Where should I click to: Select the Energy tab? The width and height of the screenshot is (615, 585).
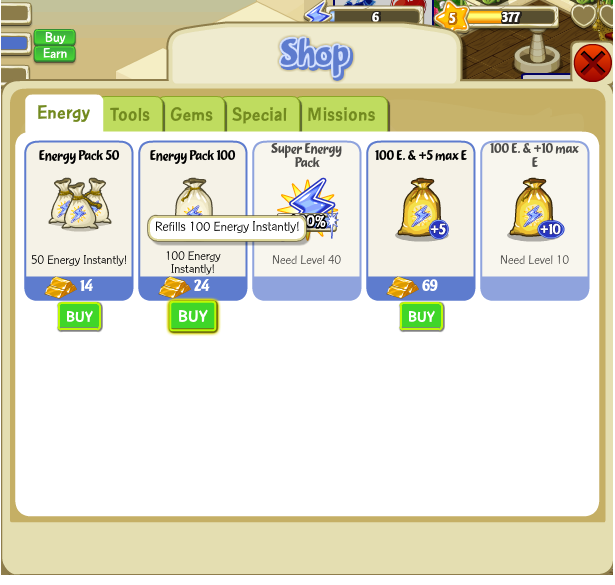[64, 113]
